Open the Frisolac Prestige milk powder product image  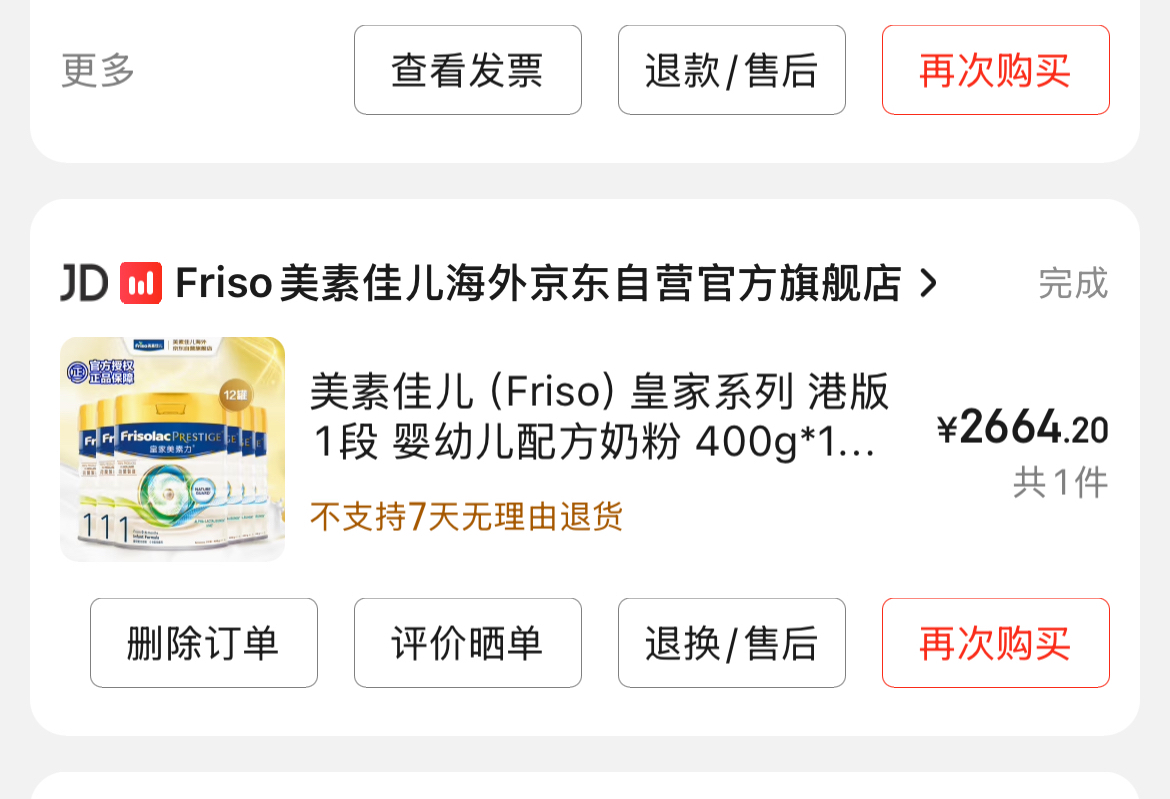click(172, 449)
